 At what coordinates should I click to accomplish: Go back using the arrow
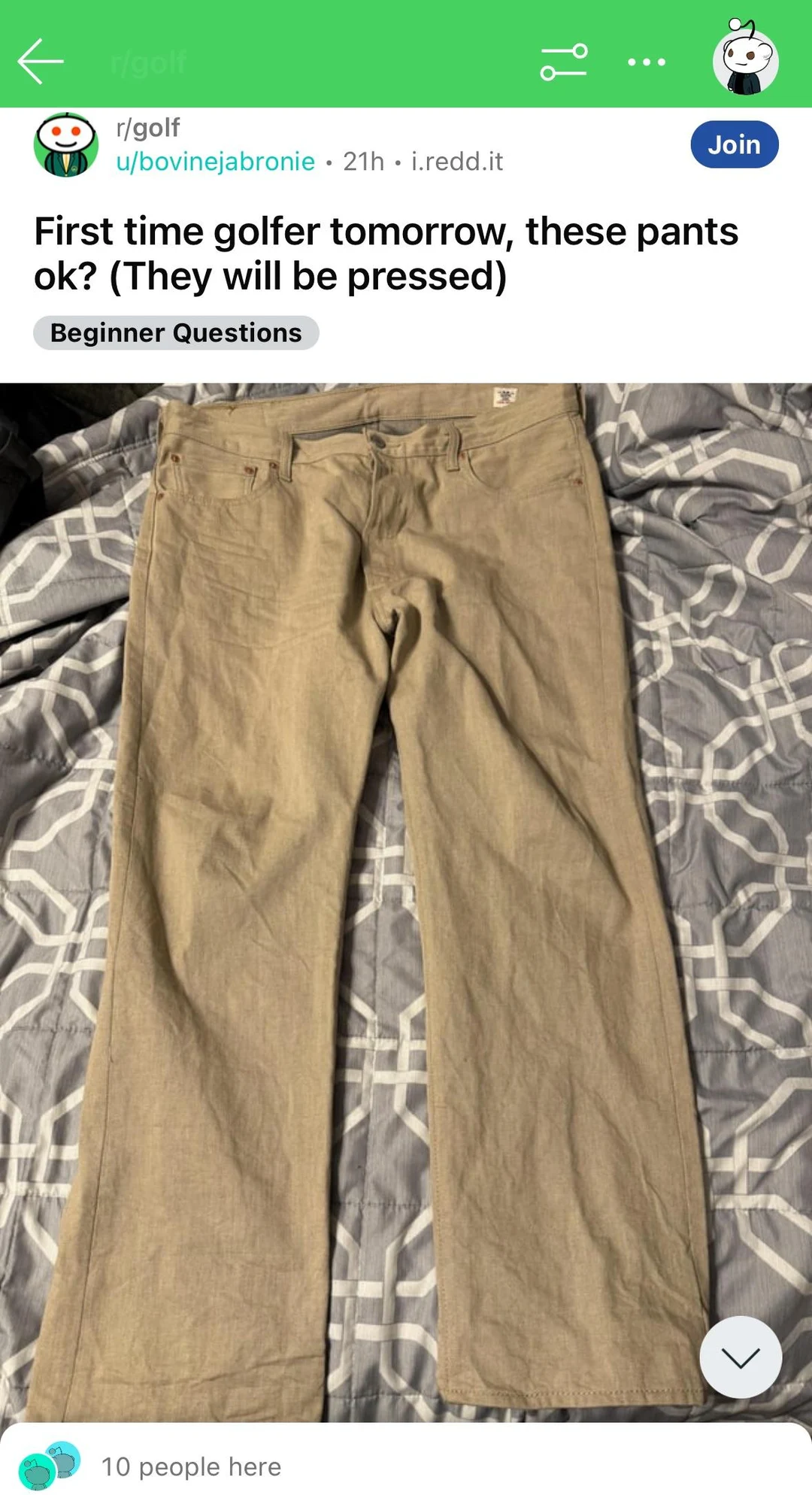point(41,61)
